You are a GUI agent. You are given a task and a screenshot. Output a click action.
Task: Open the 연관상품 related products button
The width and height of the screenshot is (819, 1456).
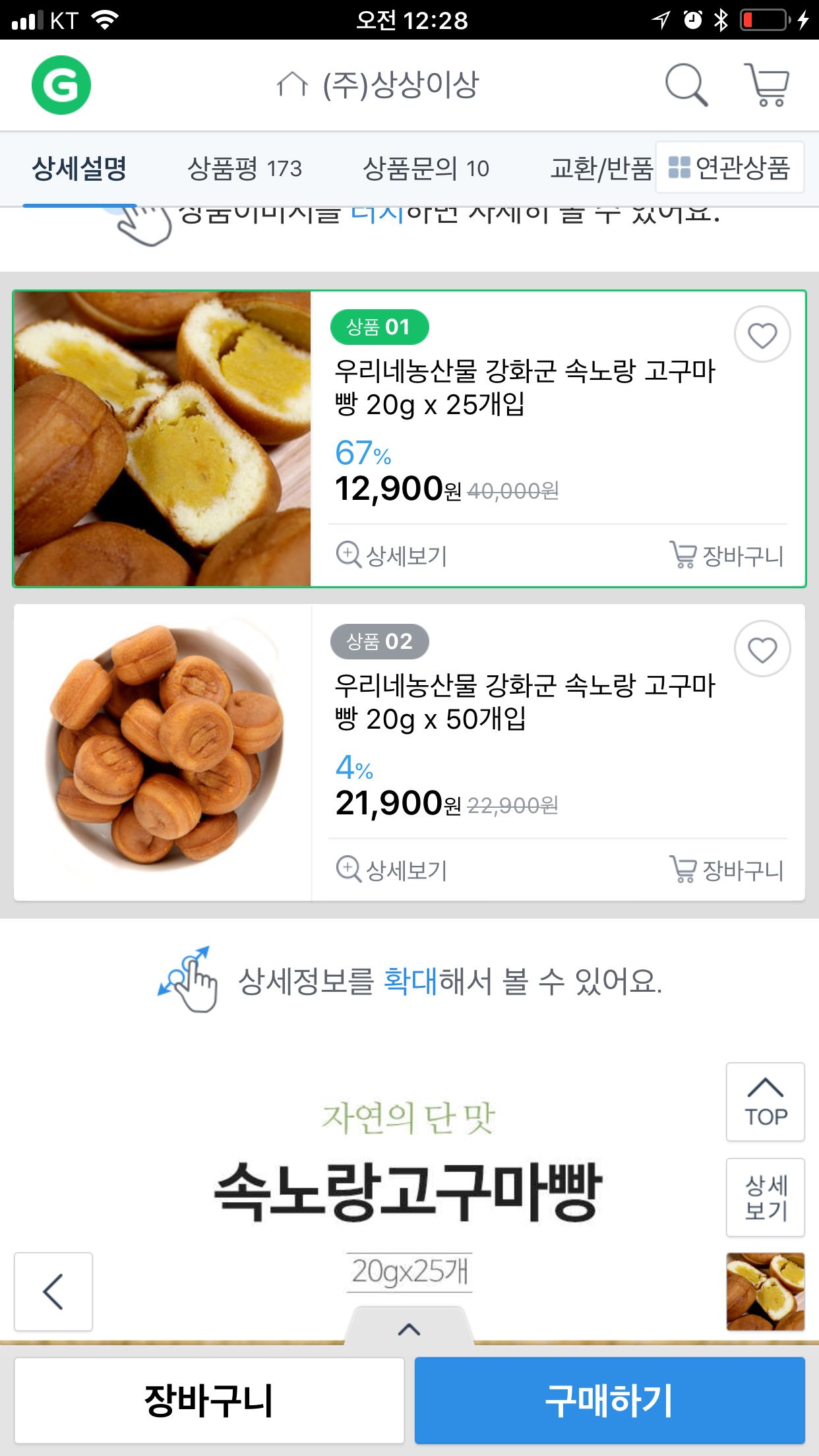pos(729,167)
